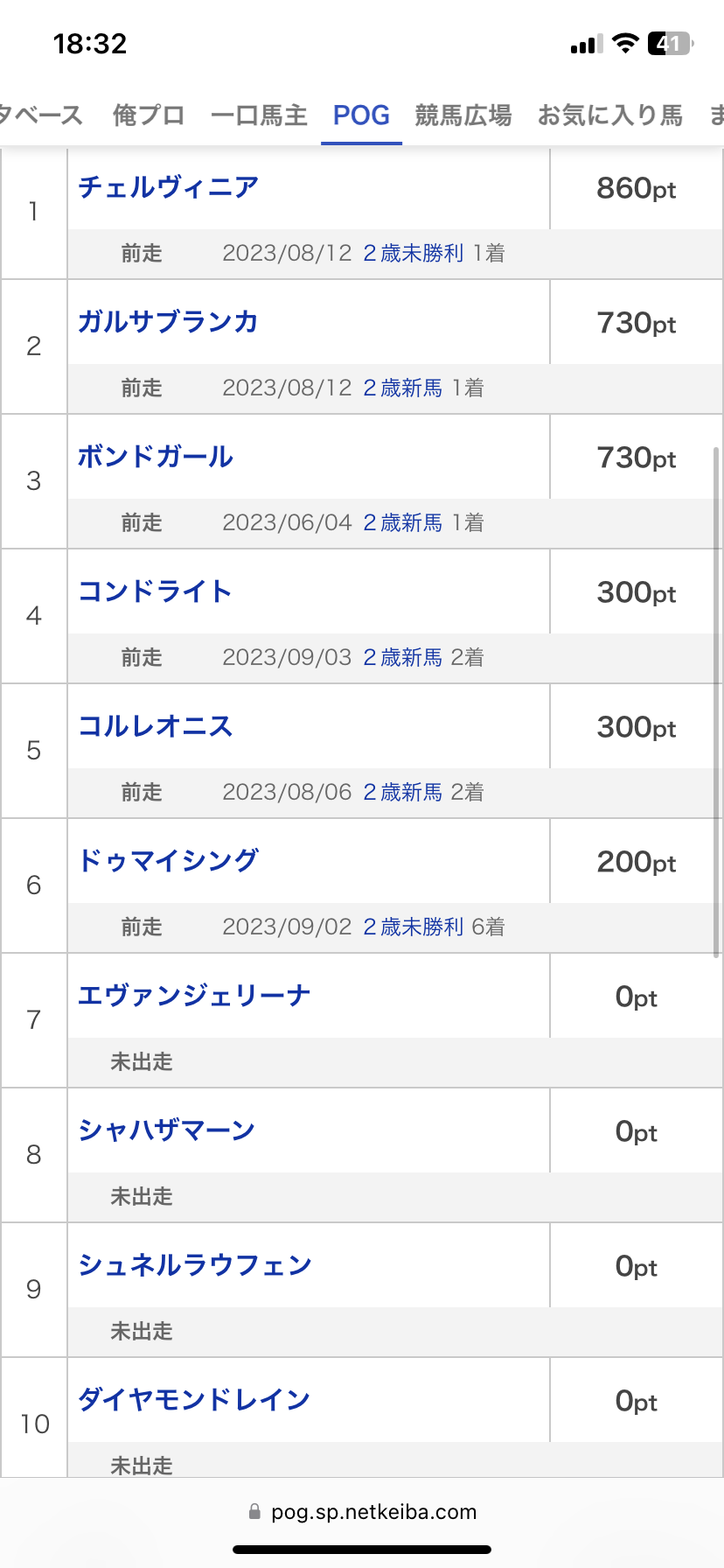Open the 一口馬主 tab
Viewport: 724px width, 1568px height.
click(x=259, y=115)
